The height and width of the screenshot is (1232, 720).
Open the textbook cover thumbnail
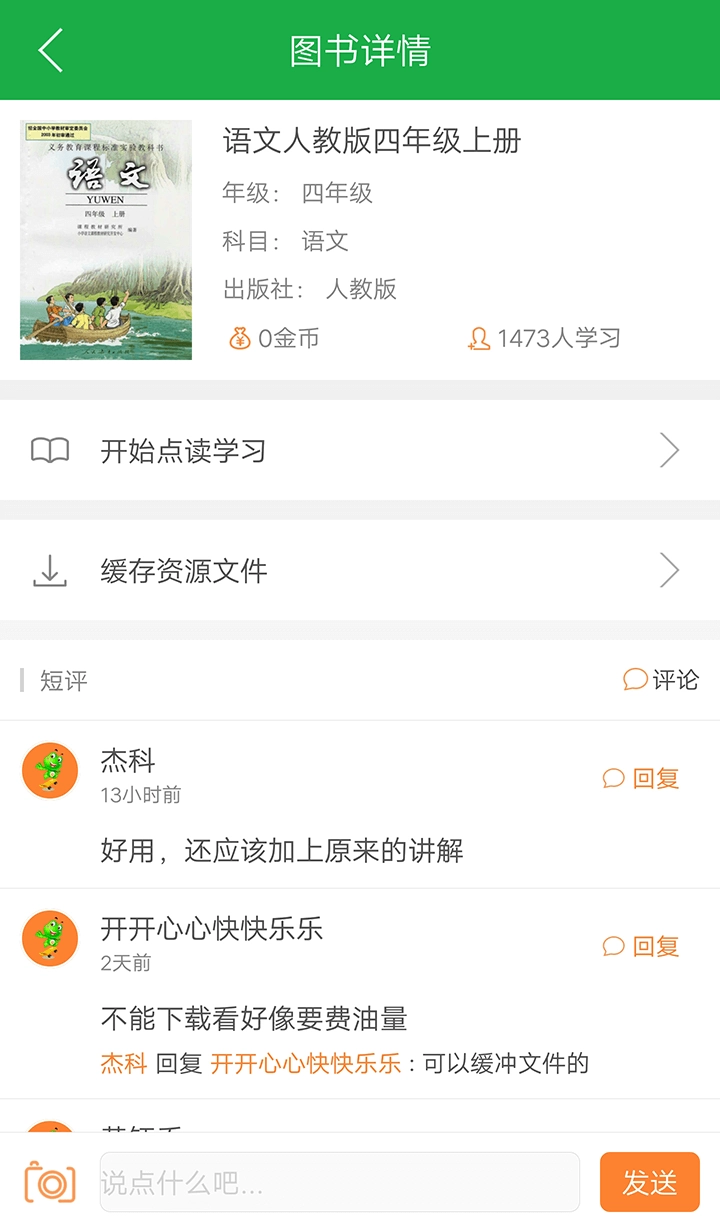coord(105,239)
